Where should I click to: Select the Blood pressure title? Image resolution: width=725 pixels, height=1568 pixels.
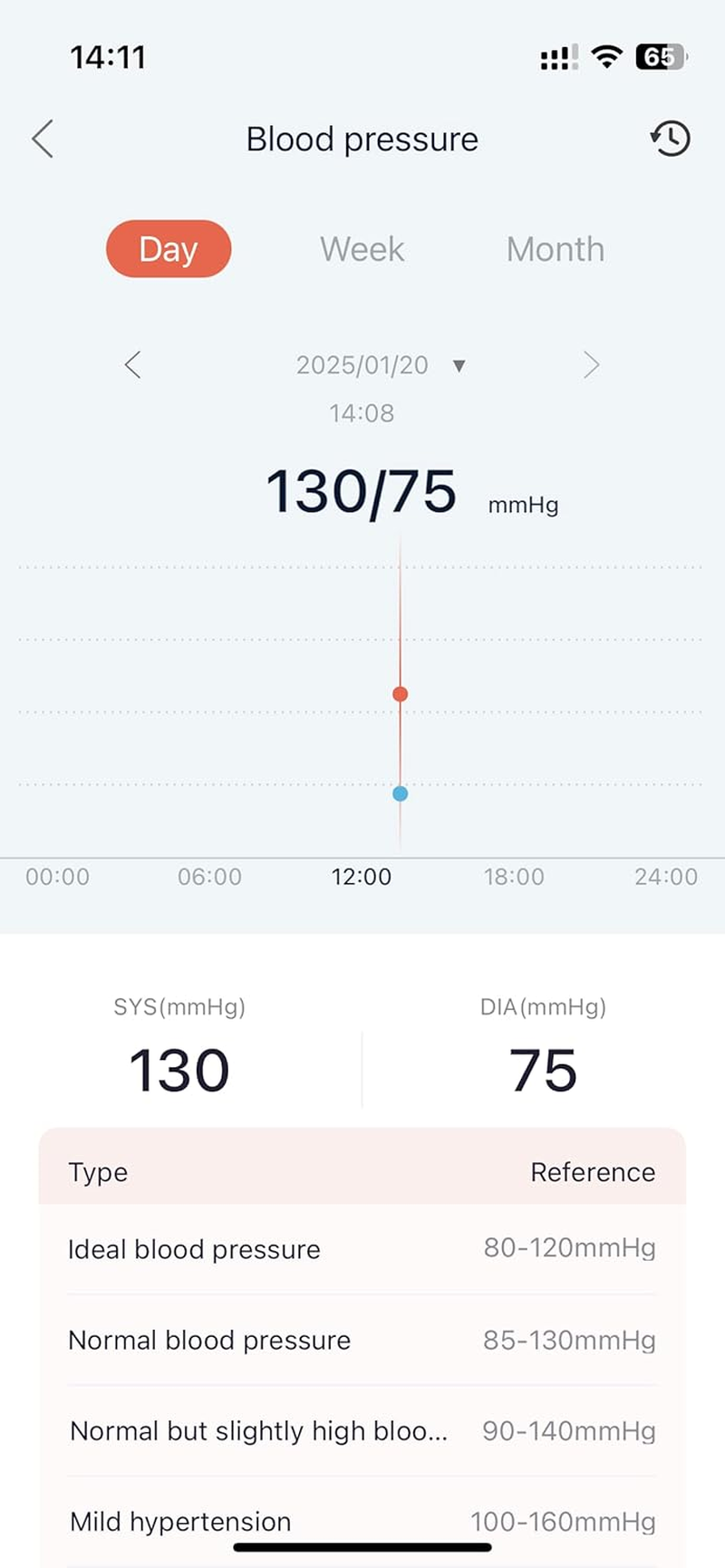362,139
